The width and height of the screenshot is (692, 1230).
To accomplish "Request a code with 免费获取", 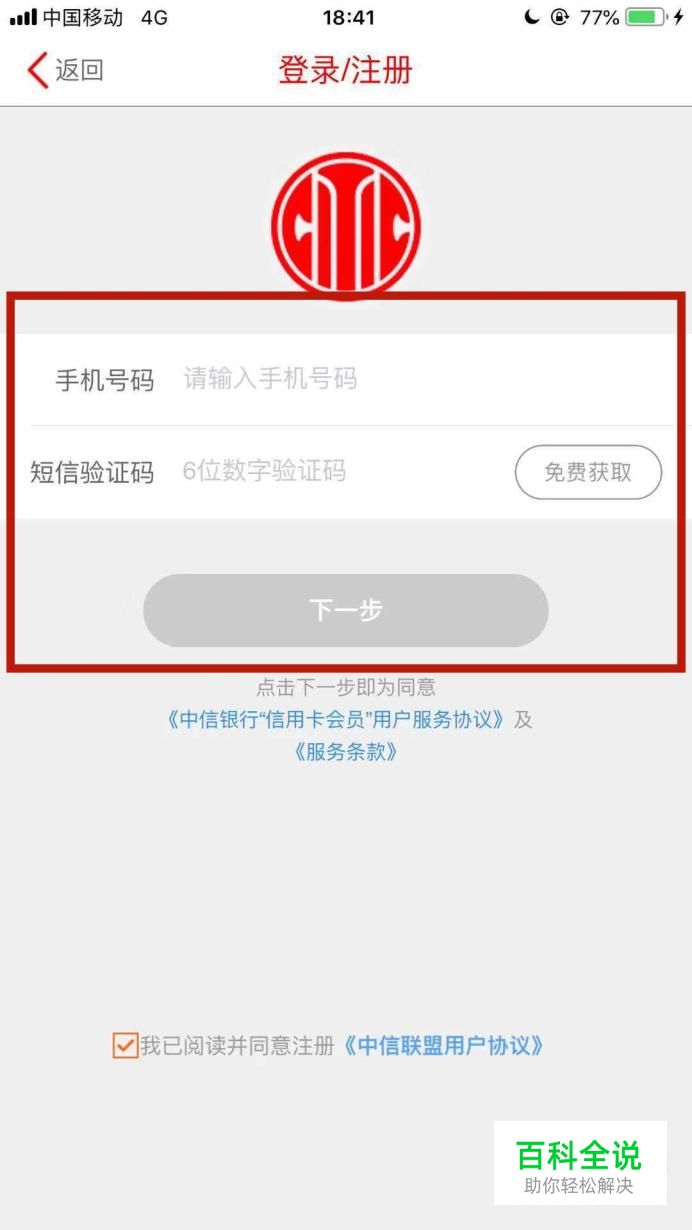I will pyautogui.click(x=588, y=472).
